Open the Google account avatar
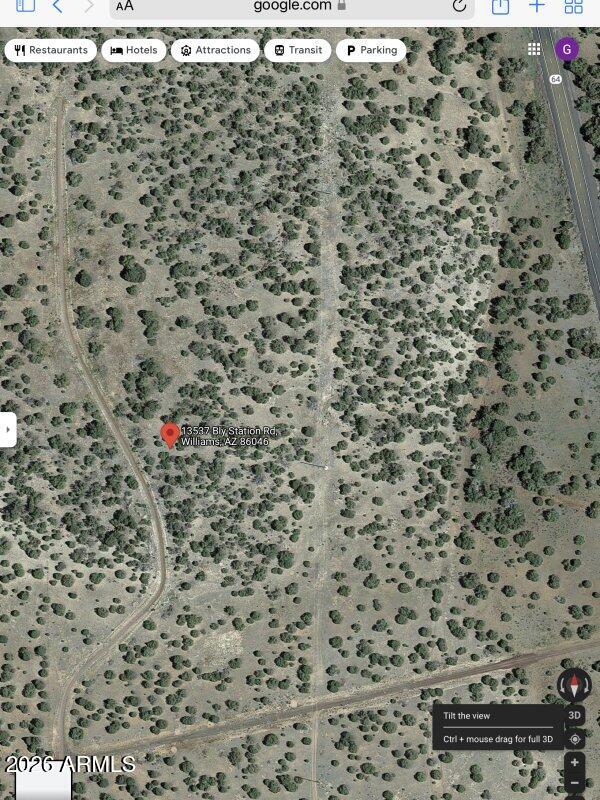The width and height of the screenshot is (600, 800). (567, 49)
